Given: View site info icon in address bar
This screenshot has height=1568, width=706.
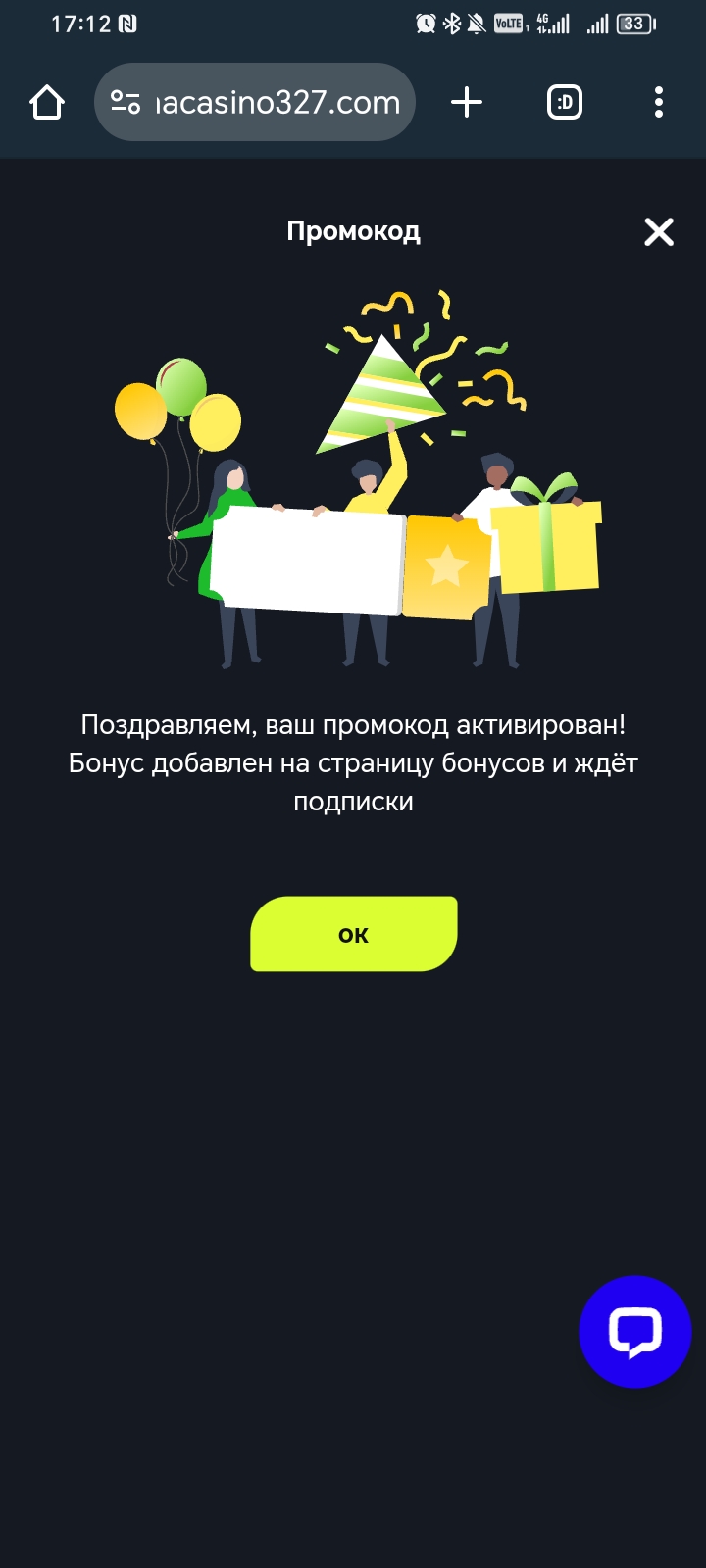Looking at the screenshot, I should click(126, 102).
